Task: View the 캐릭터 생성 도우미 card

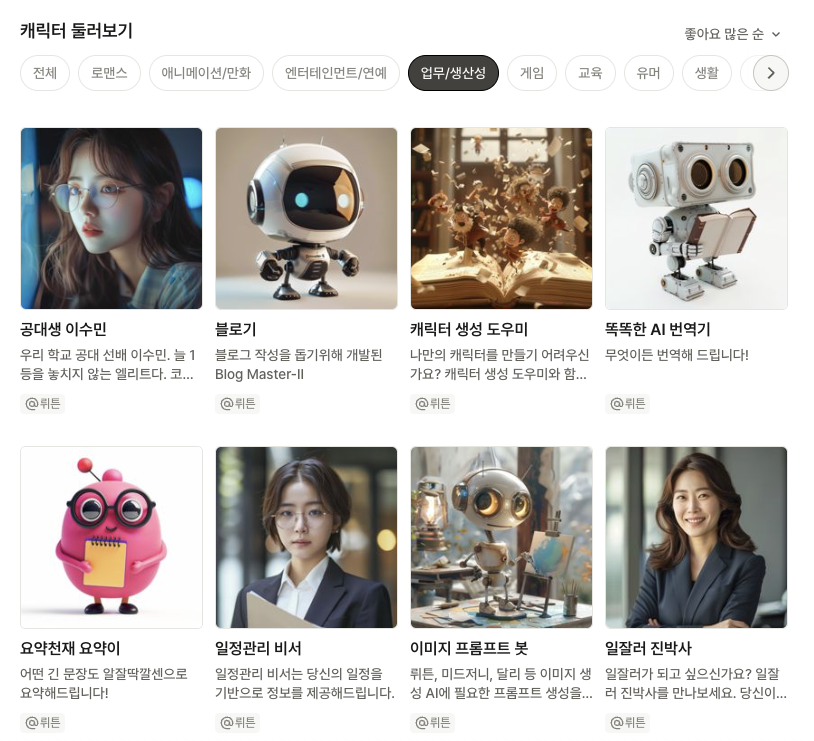Action: 501,218
